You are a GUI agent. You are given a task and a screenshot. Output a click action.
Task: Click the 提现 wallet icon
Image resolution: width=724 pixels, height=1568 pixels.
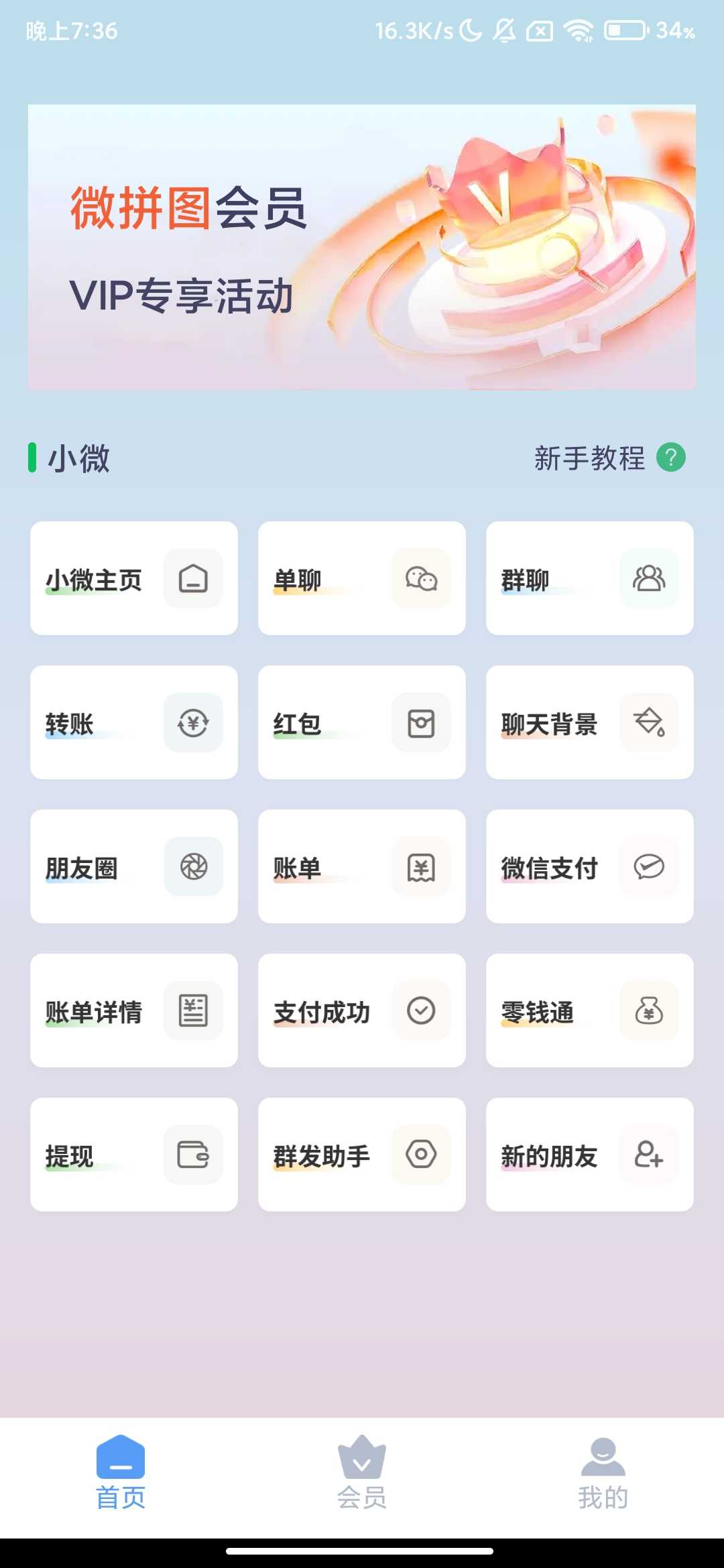(194, 1155)
